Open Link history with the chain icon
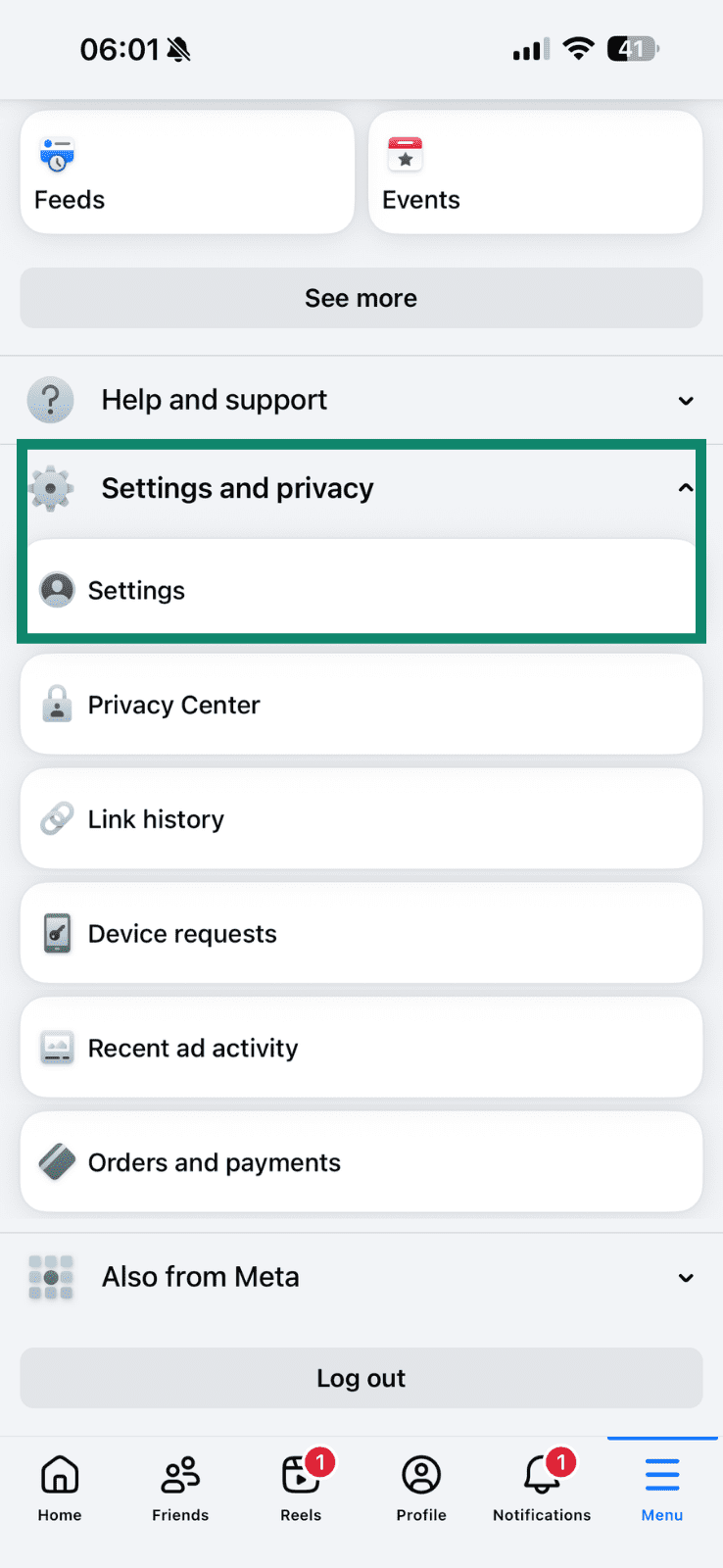Viewport: 723px width, 1568px height. tap(57, 819)
